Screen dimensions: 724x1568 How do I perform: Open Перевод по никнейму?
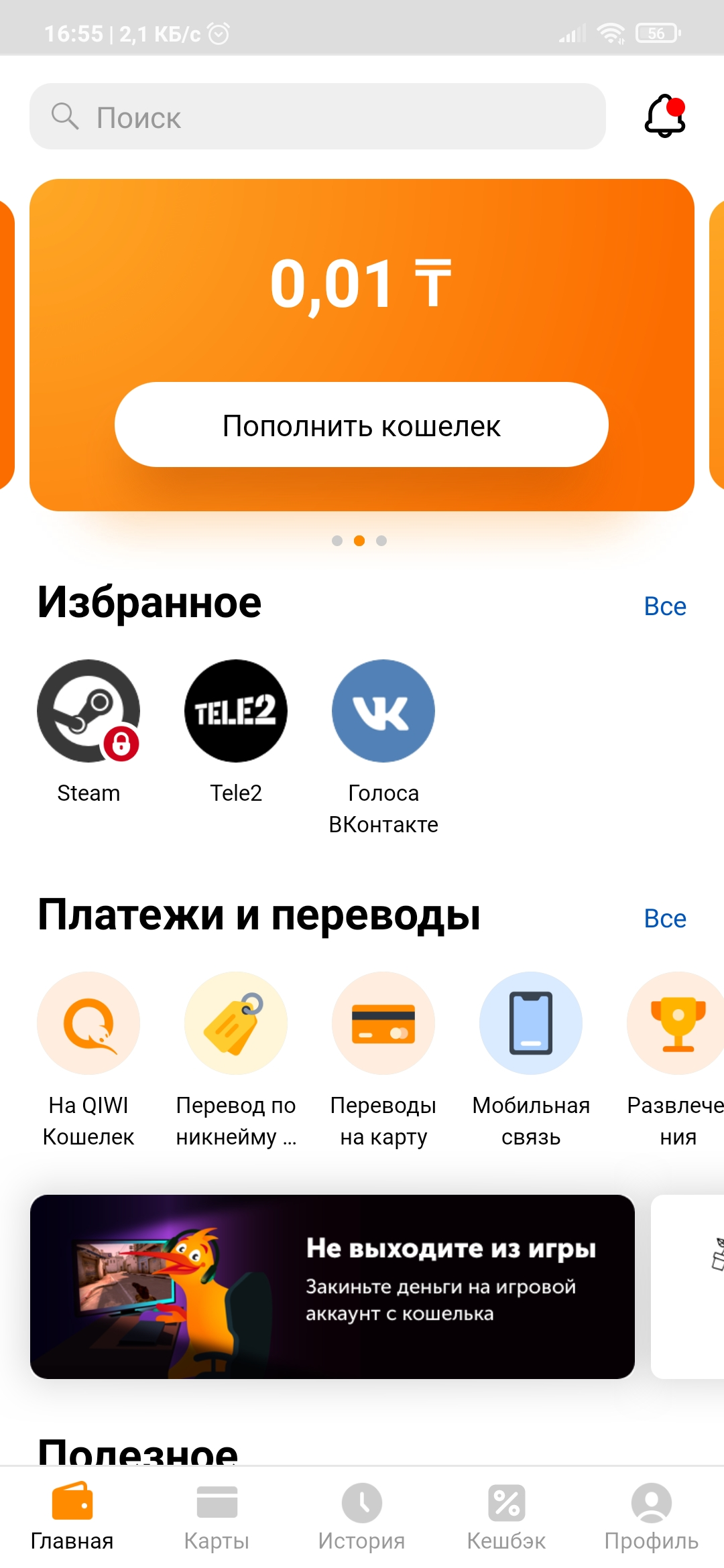point(236,1024)
